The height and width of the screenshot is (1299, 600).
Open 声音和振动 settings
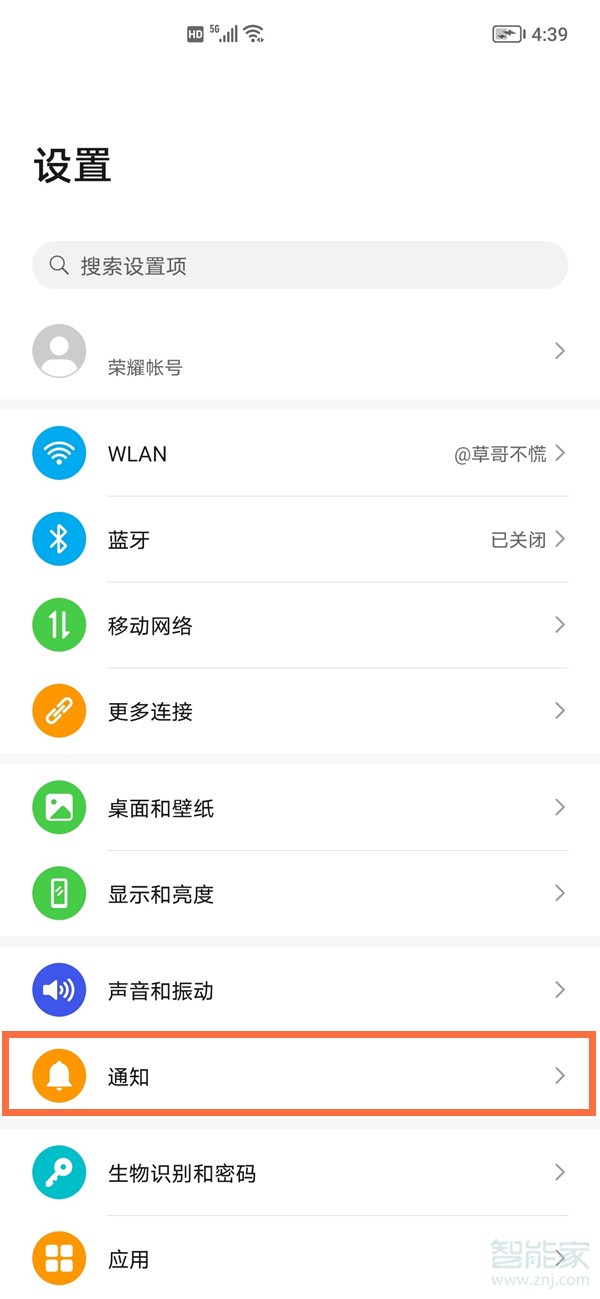tap(300, 991)
